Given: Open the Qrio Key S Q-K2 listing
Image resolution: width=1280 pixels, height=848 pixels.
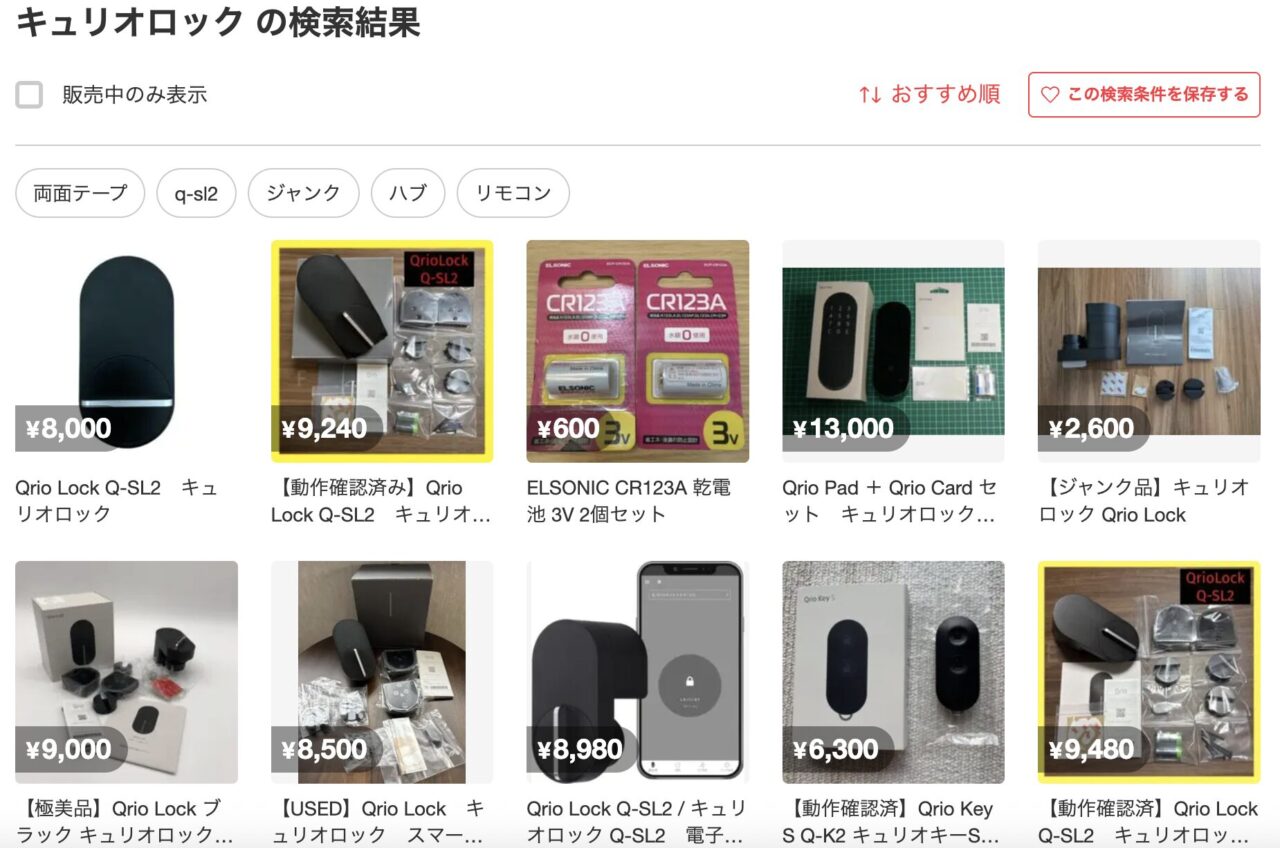Looking at the screenshot, I should (893, 672).
